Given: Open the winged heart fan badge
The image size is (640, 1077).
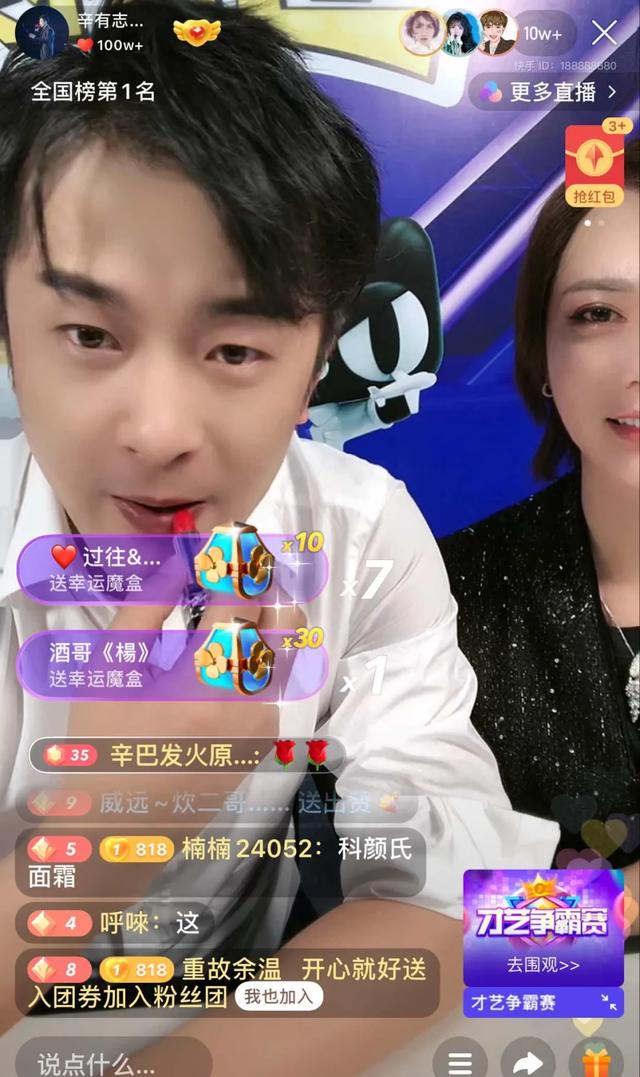Looking at the screenshot, I should (x=198, y=32).
